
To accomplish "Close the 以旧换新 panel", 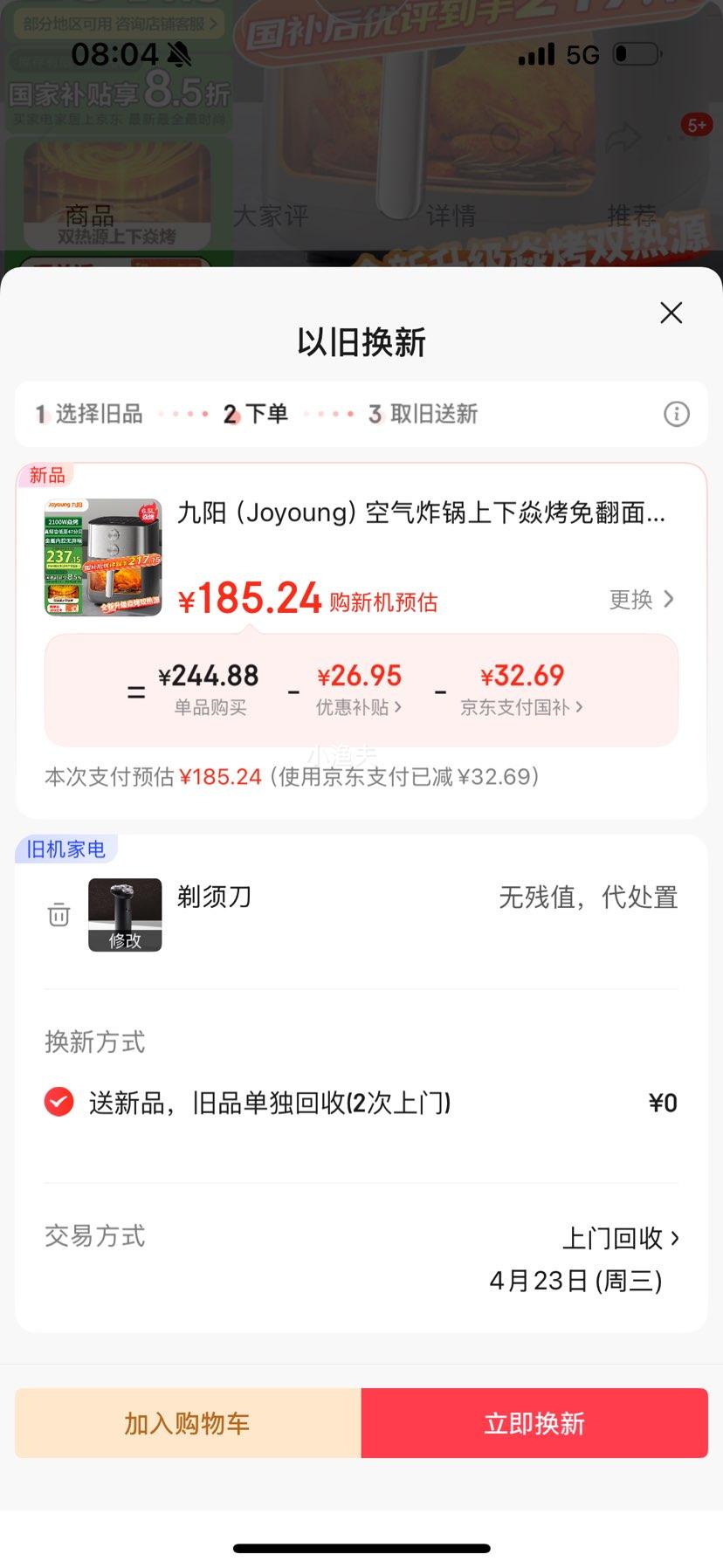I will tap(671, 312).
